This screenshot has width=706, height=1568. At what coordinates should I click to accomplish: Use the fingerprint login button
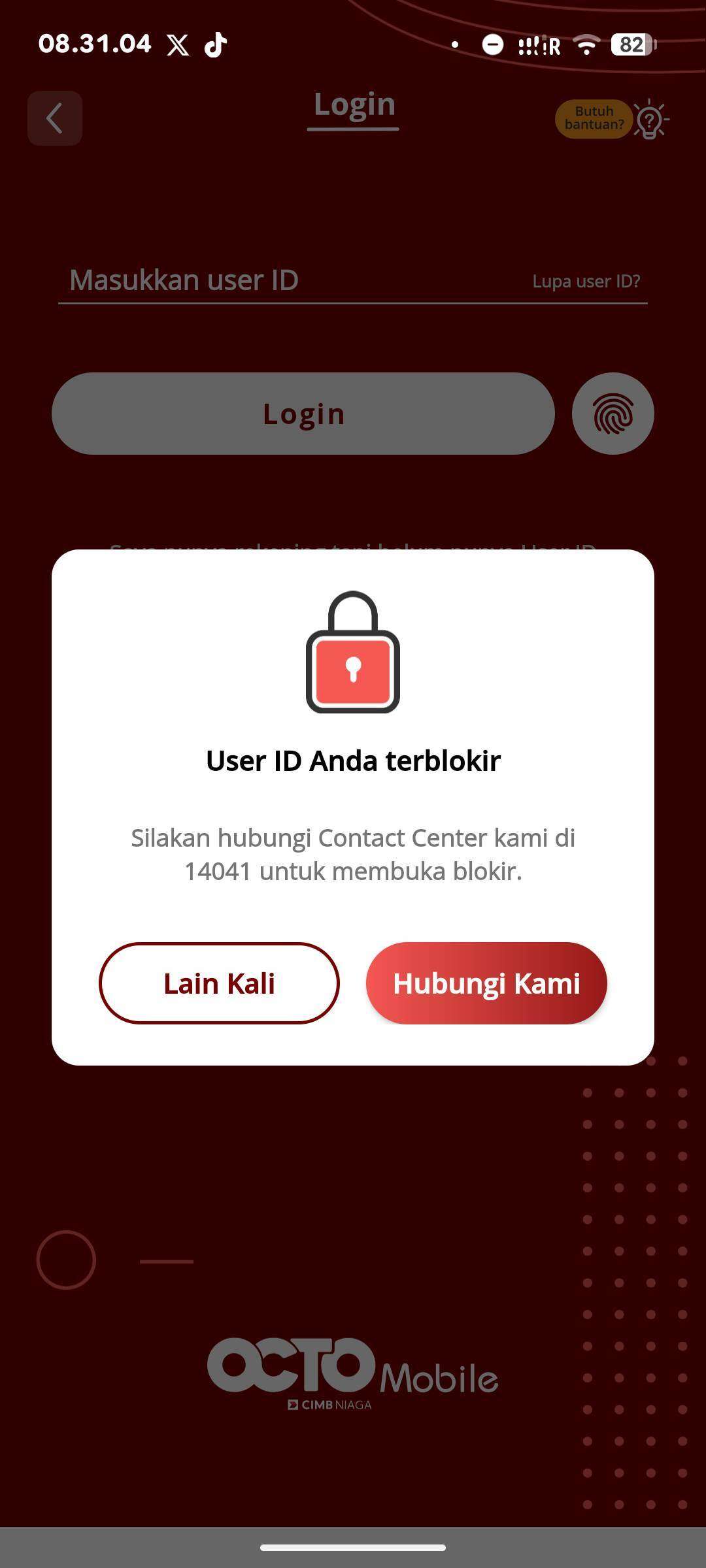[x=613, y=414]
